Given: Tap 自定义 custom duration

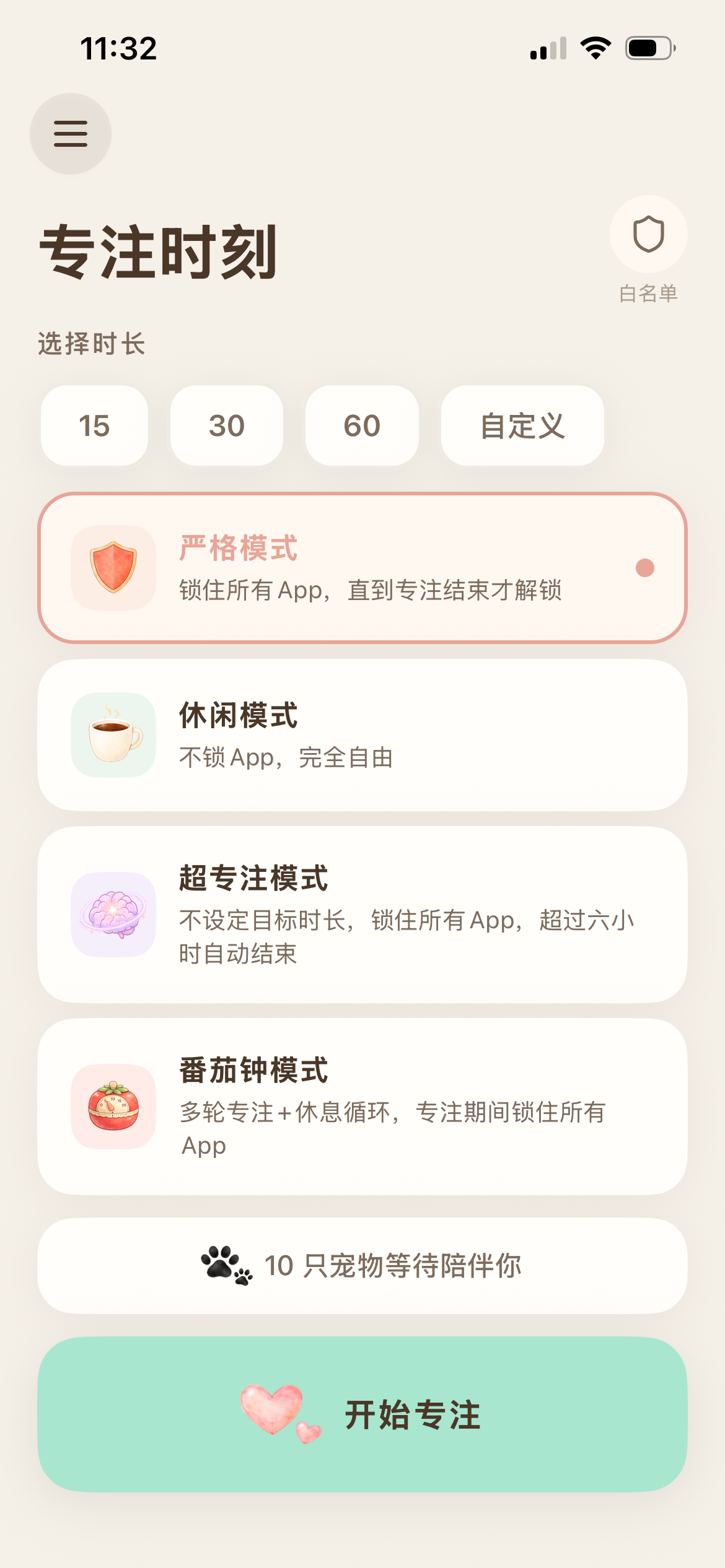Looking at the screenshot, I should [522, 425].
